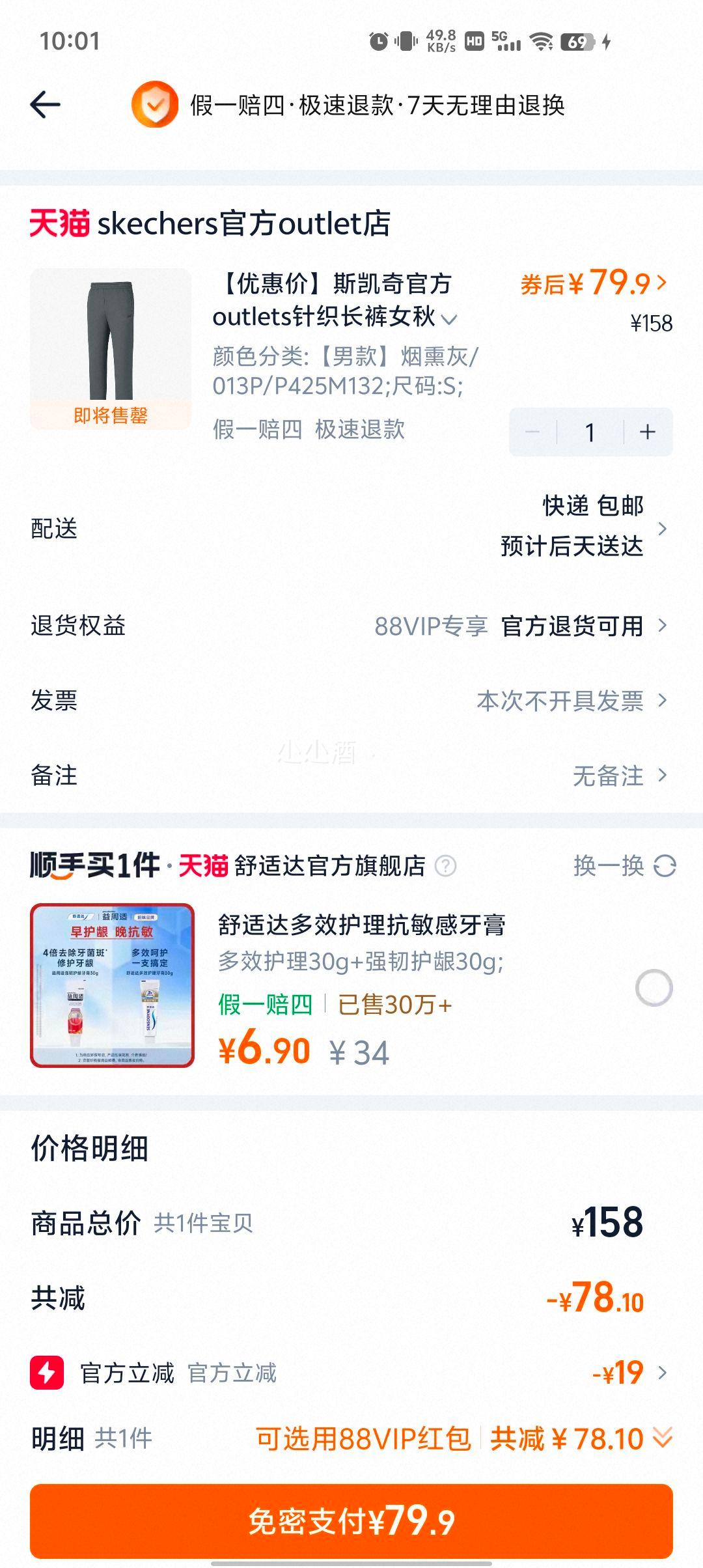
Task: Click the 天猫 logo beside skechers官方outlet店
Action: [x=60, y=223]
